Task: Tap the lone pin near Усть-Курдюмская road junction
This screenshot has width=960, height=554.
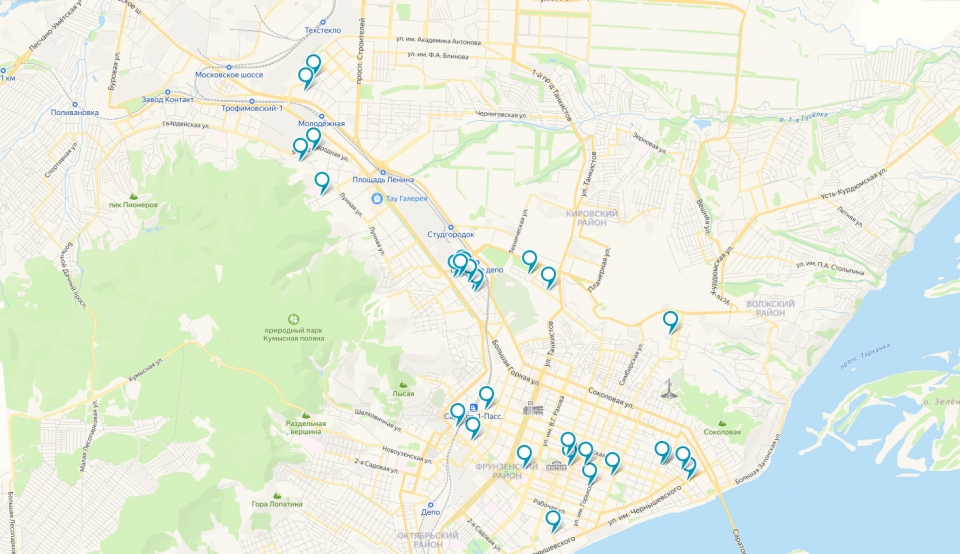Action: pyautogui.click(x=670, y=321)
